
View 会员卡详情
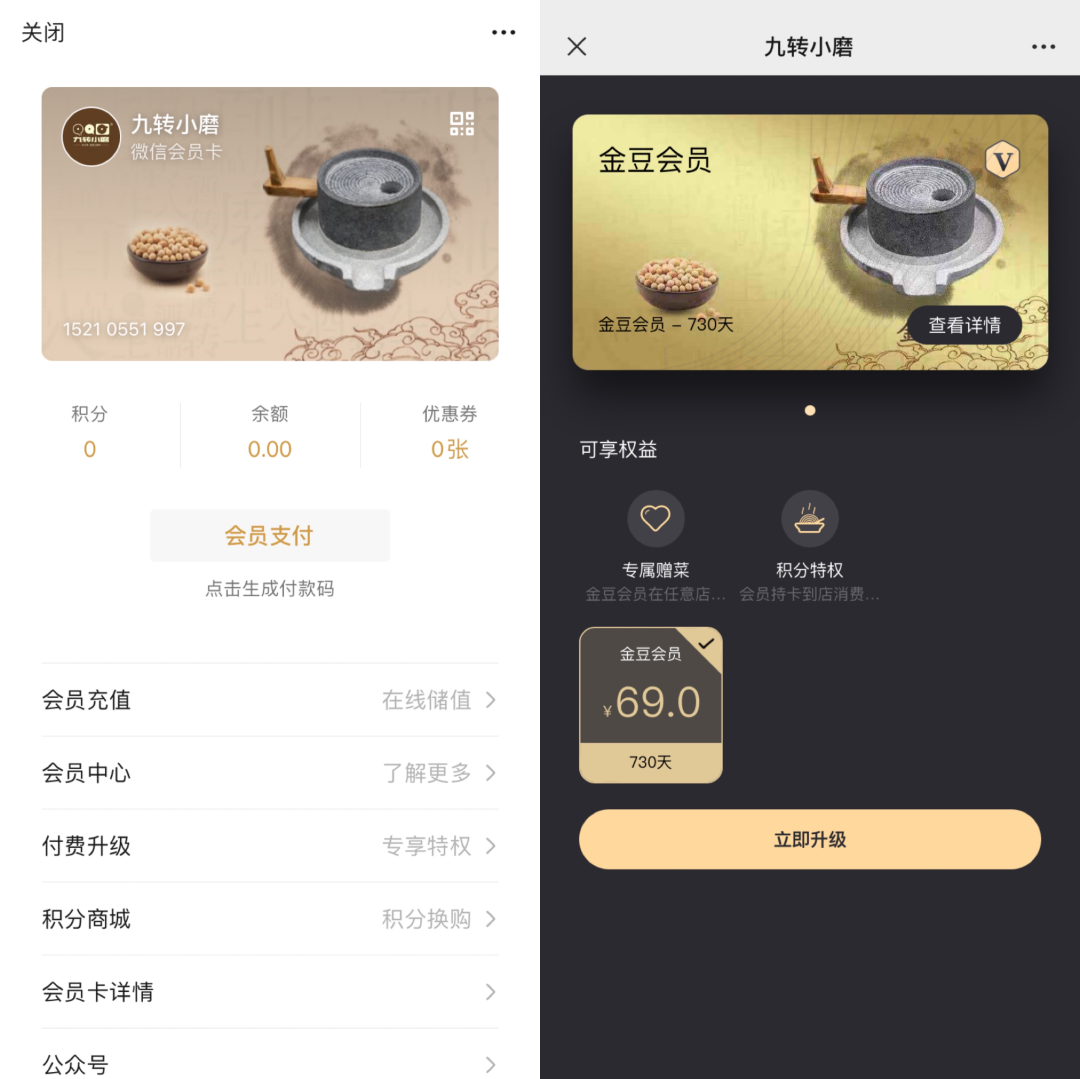(x=269, y=992)
